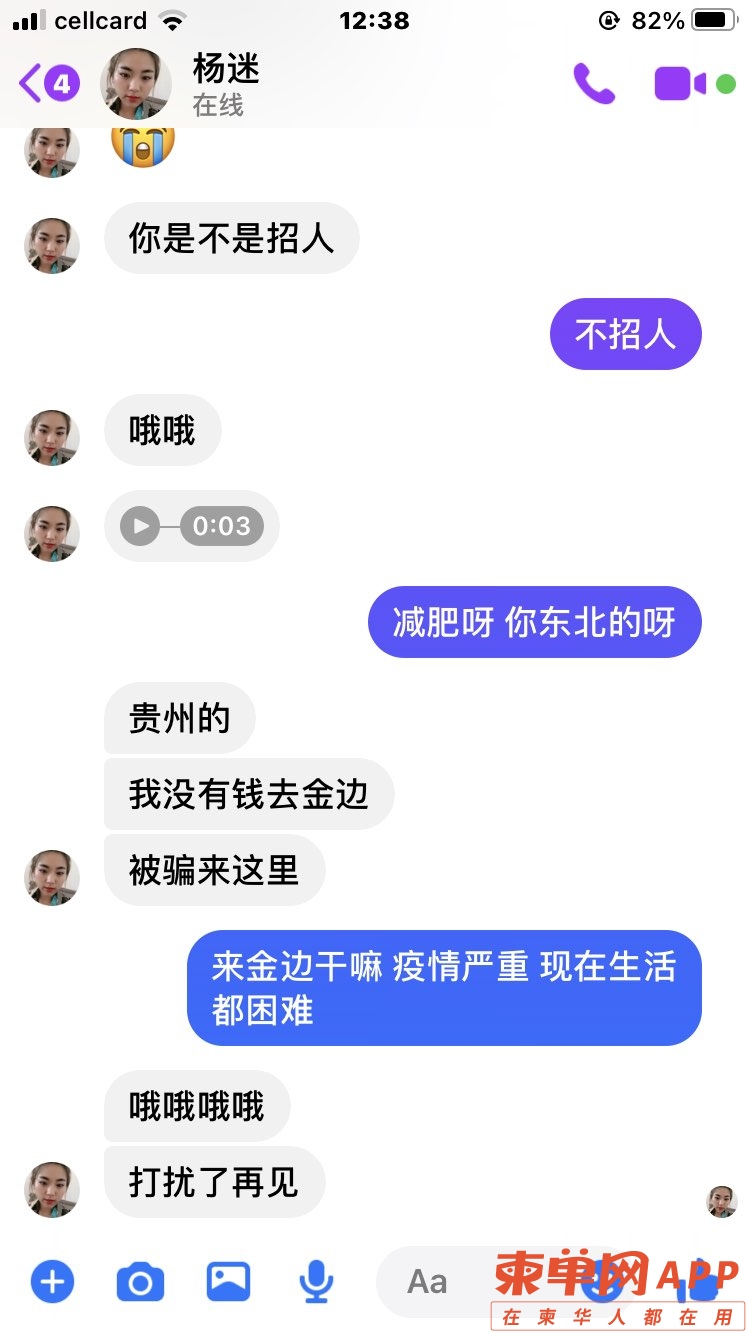Open the camera to take a photo
The image size is (750, 1334).
pyautogui.click(x=140, y=1281)
